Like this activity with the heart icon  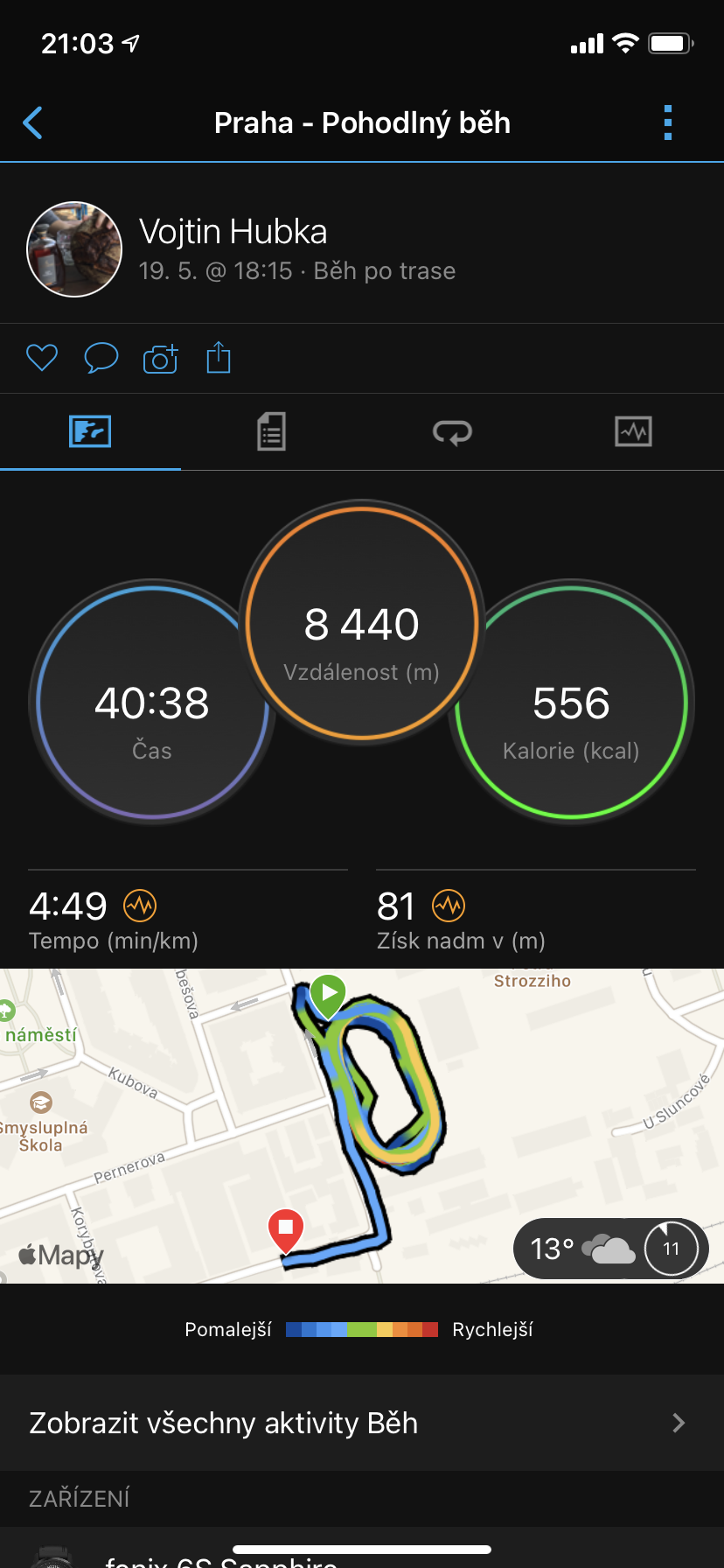click(x=41, y=358)
